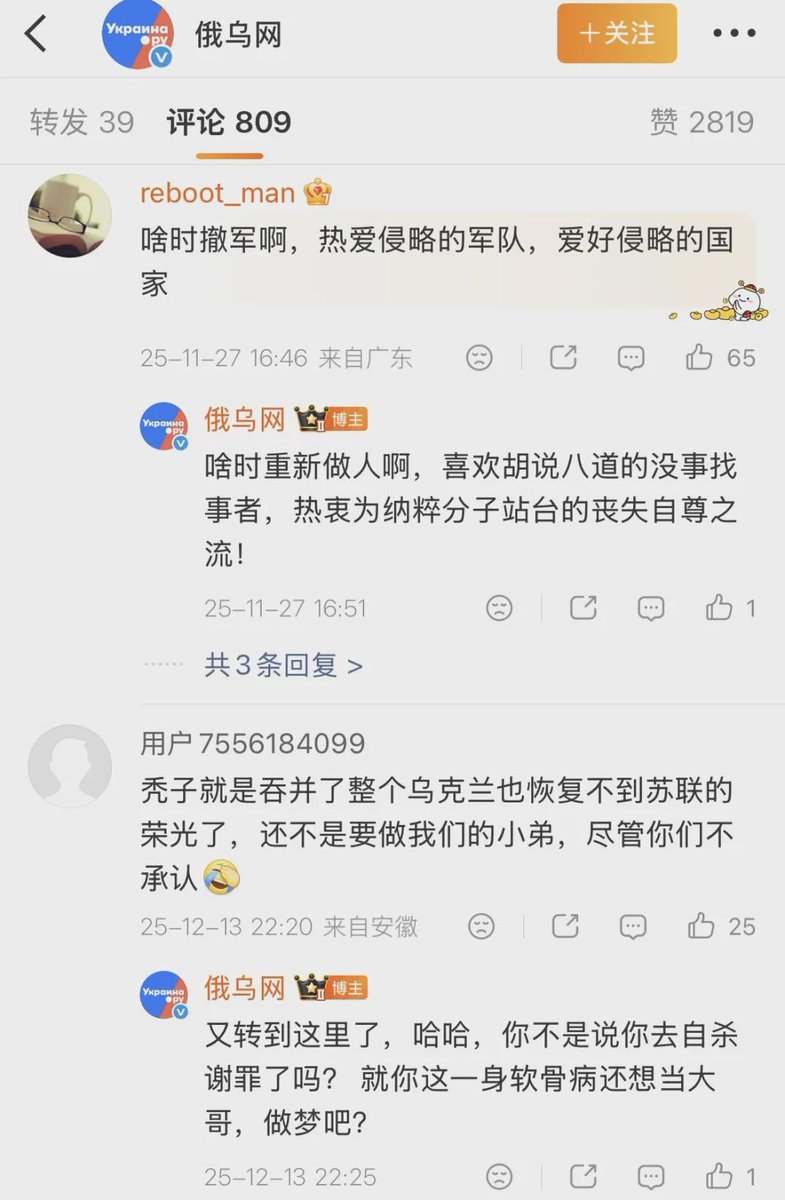Open profile of 用户7556184099

pyautogui.click(x=69, y=767)
